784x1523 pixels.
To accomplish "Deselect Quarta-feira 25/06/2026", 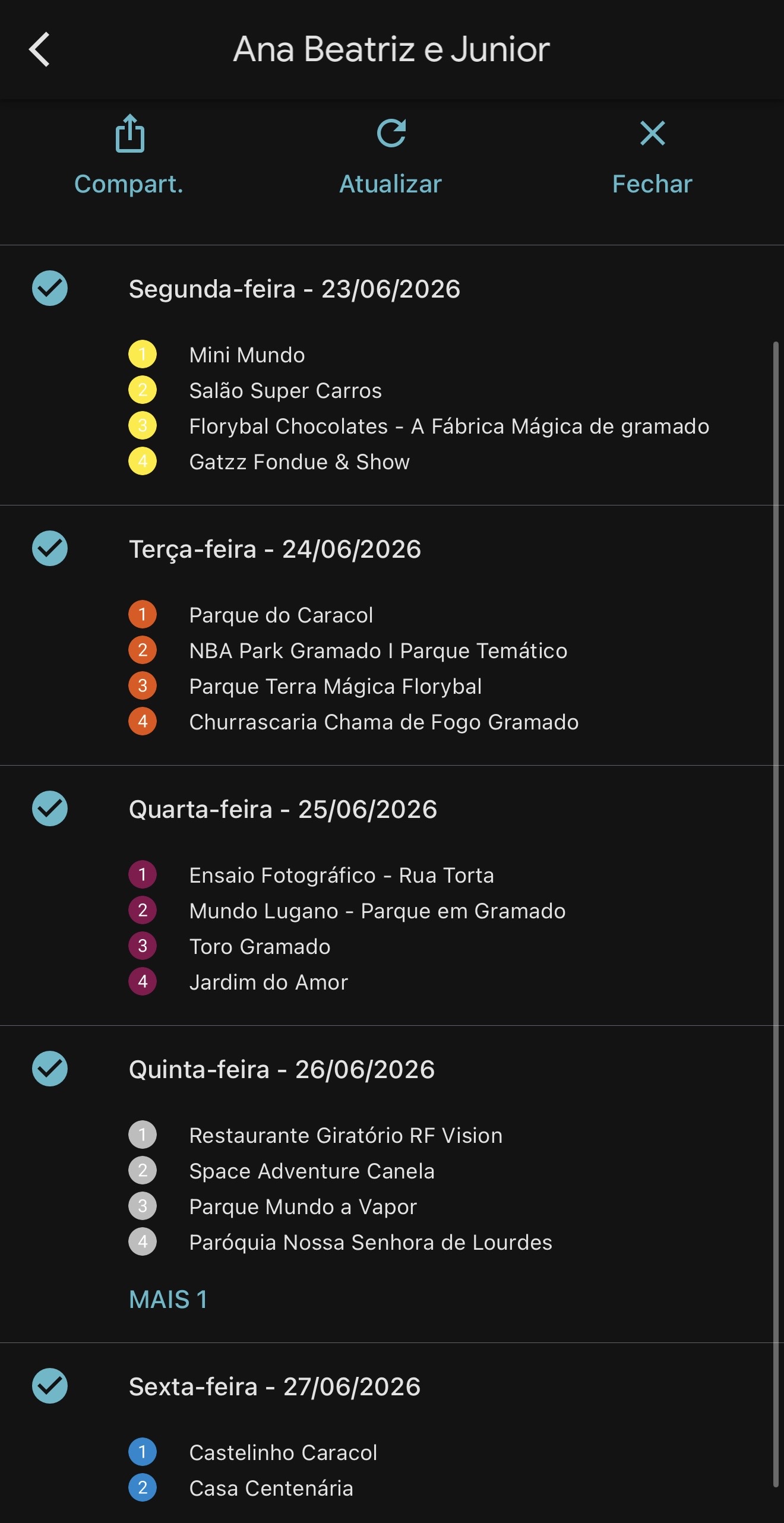I will [x=50, y=808].
